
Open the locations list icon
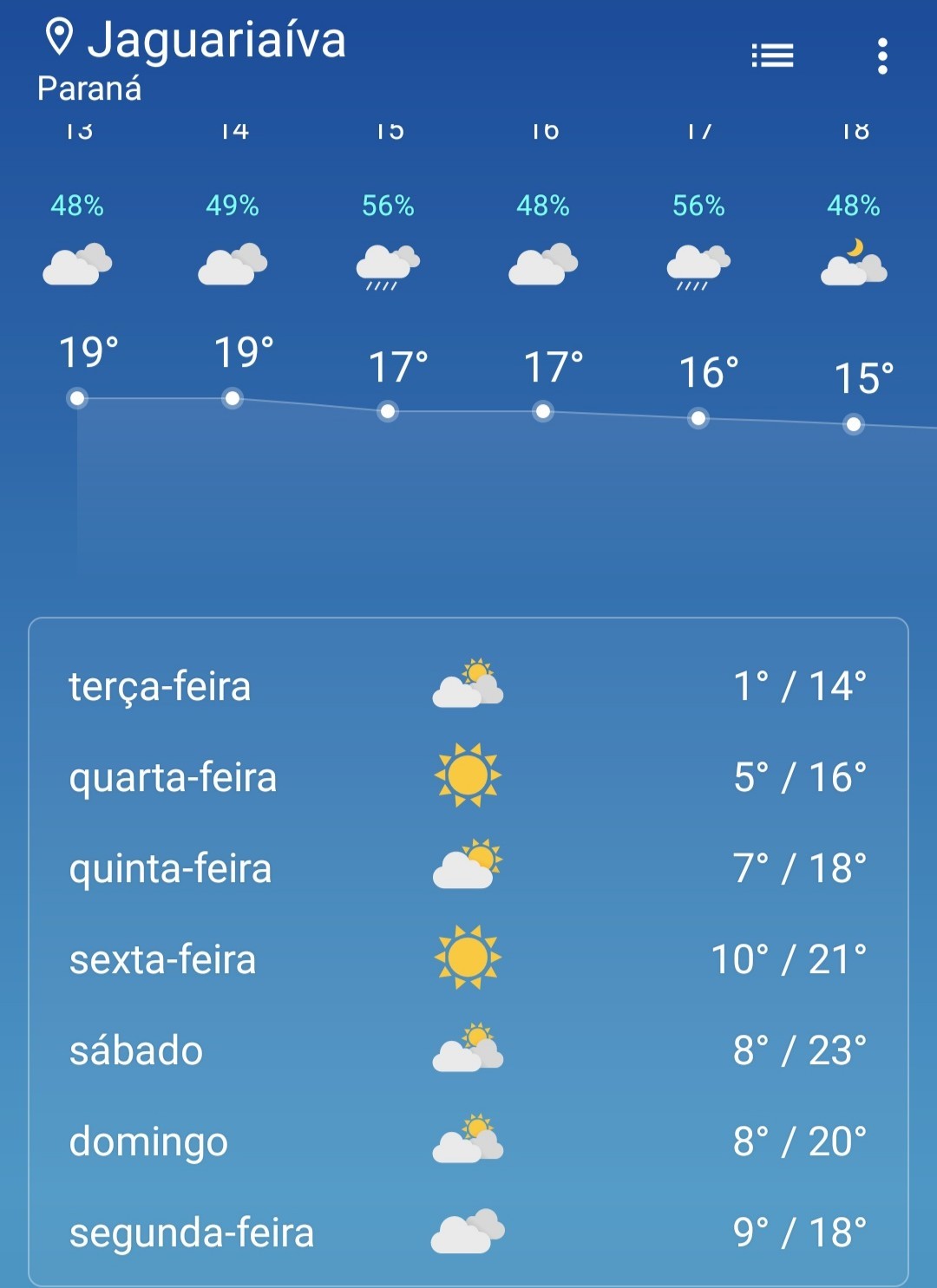point(772,56)
